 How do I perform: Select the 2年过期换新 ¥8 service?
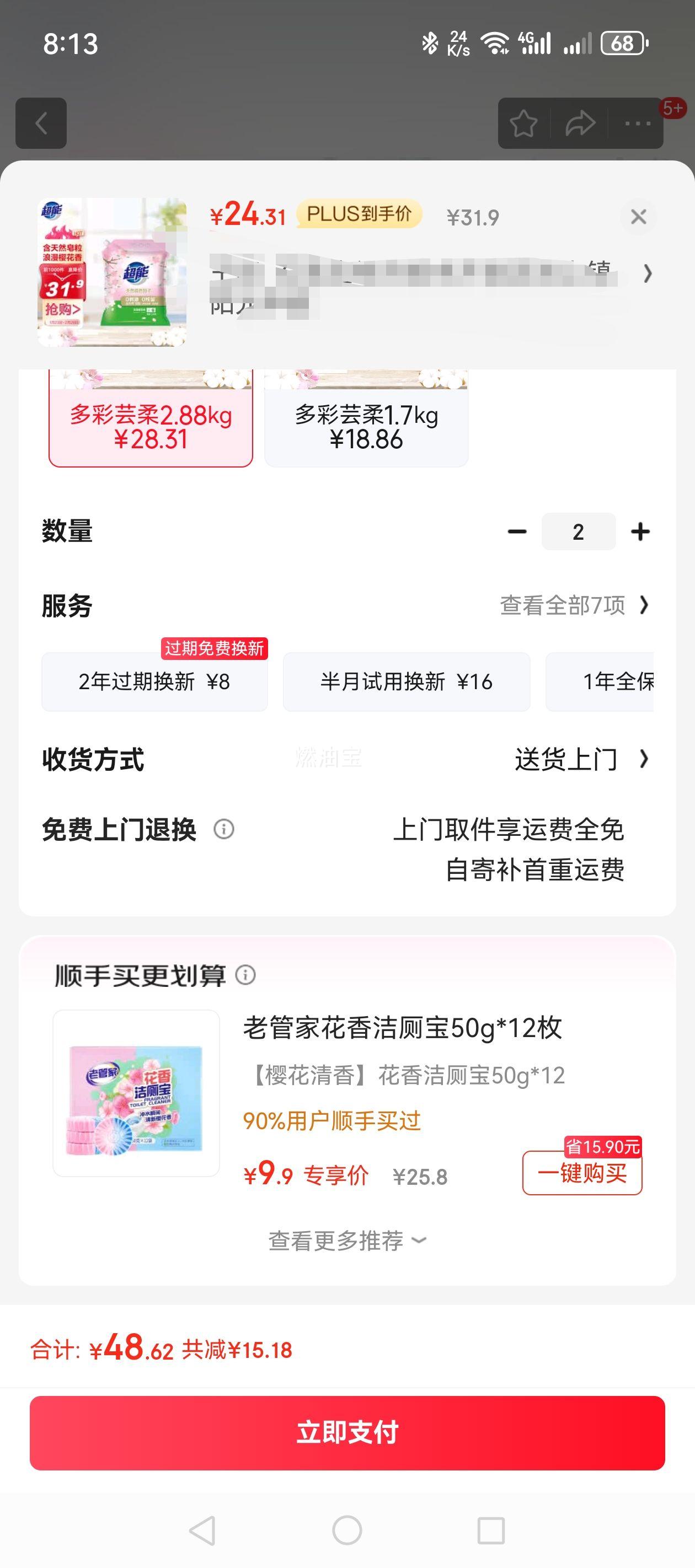pyautogui.click(x=154, y=682)
